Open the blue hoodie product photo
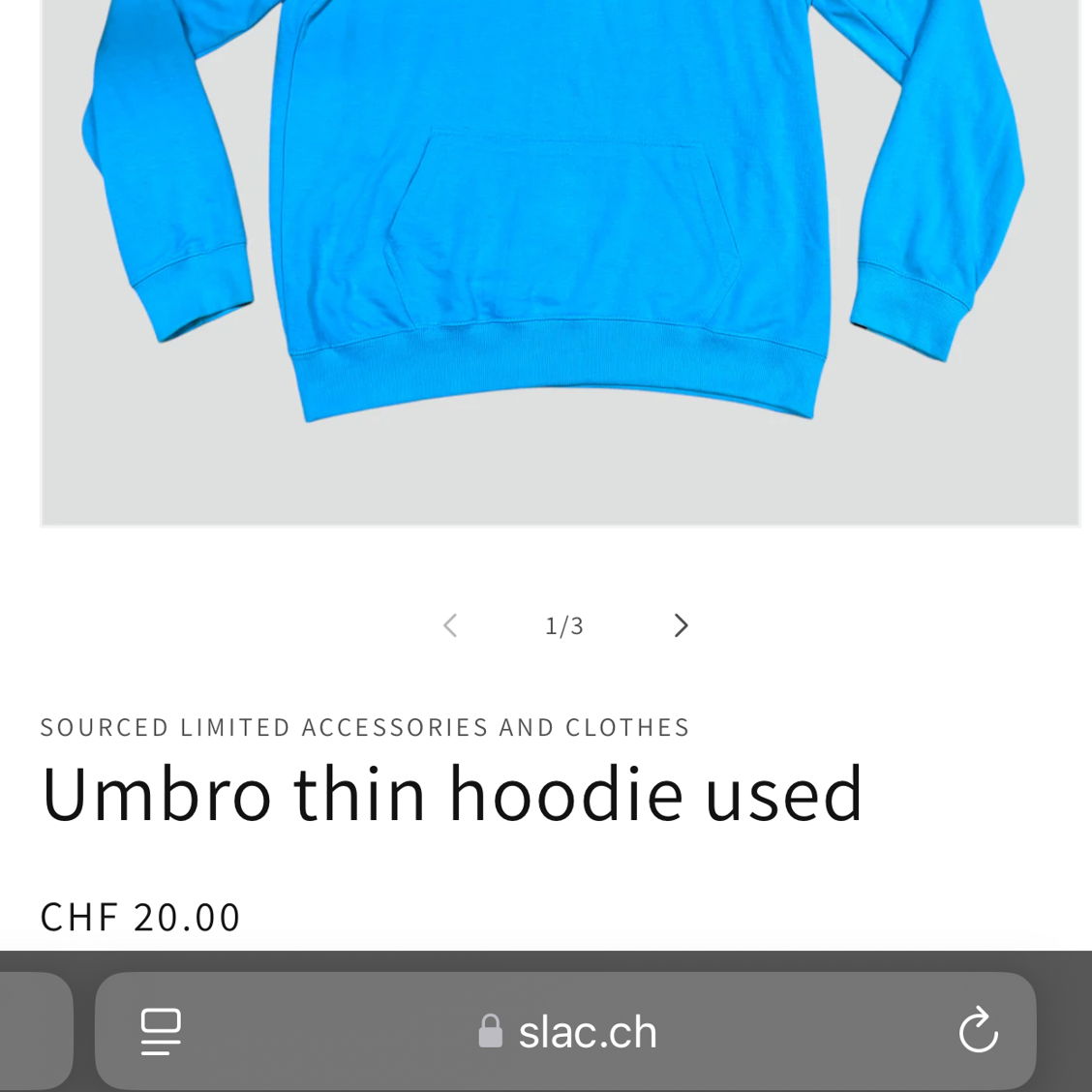Image resolution: width=1092 pixels, height=1092 pixels. point(560,242)
